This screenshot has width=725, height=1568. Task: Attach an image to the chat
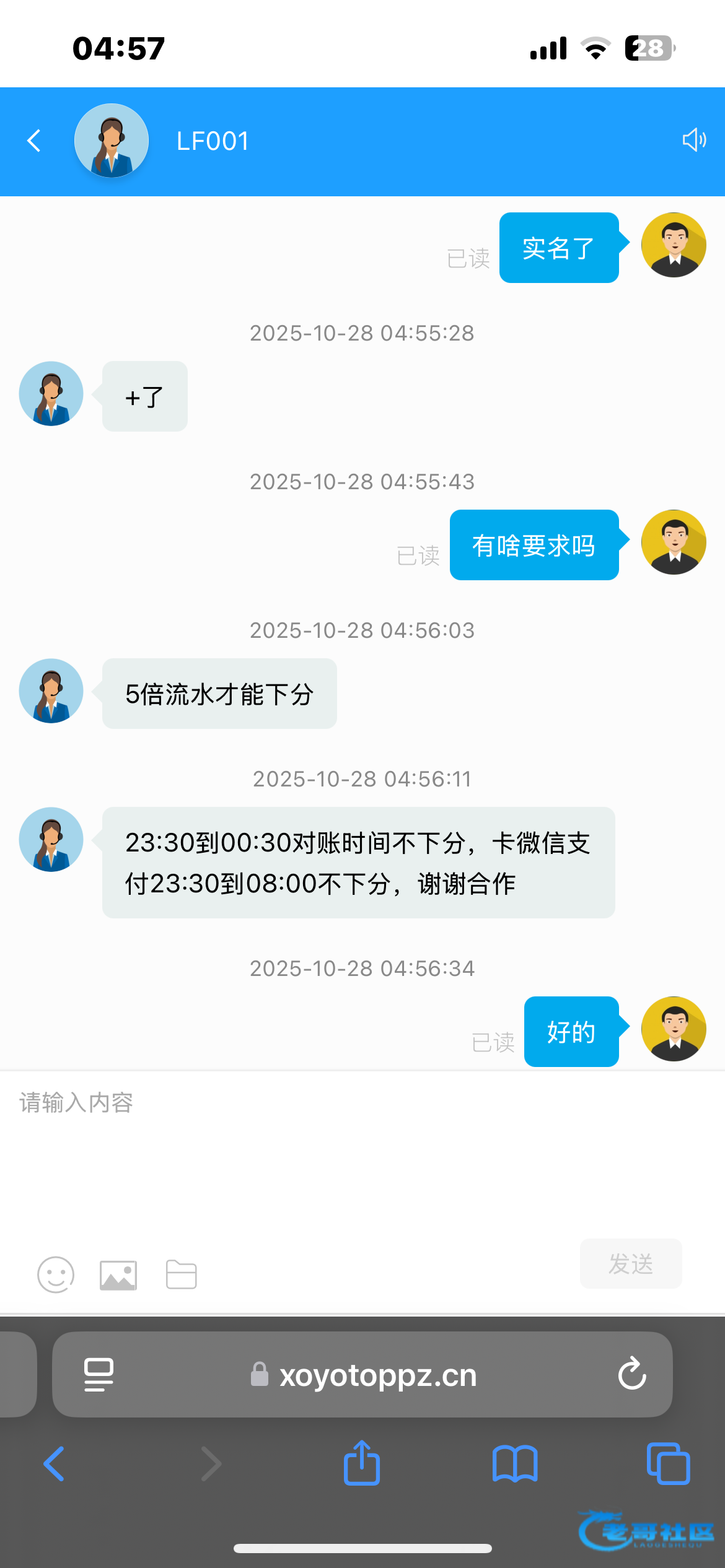click(x=118, y=1275)
